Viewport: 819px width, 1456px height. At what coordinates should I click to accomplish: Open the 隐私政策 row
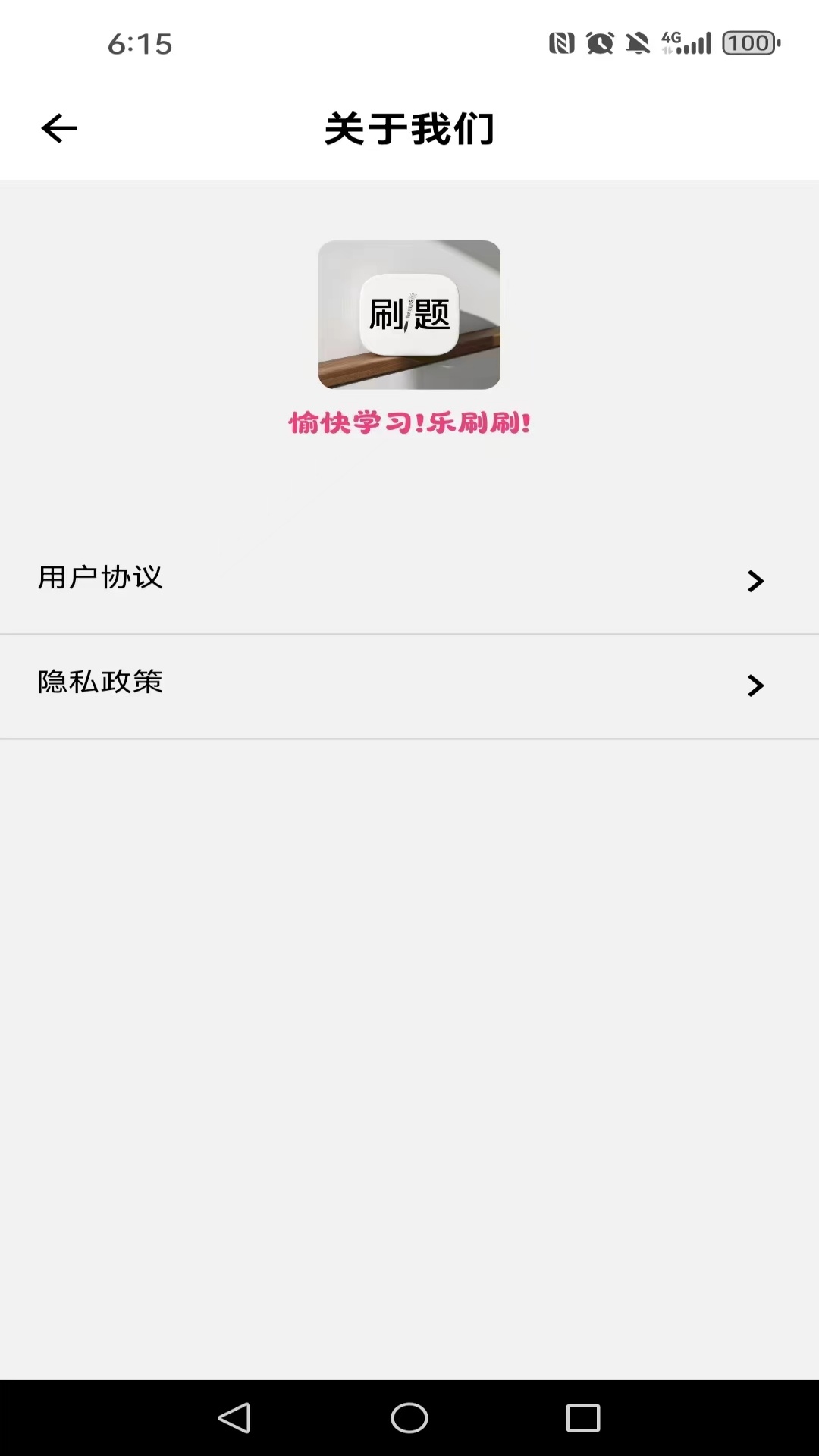coord(409,685)
